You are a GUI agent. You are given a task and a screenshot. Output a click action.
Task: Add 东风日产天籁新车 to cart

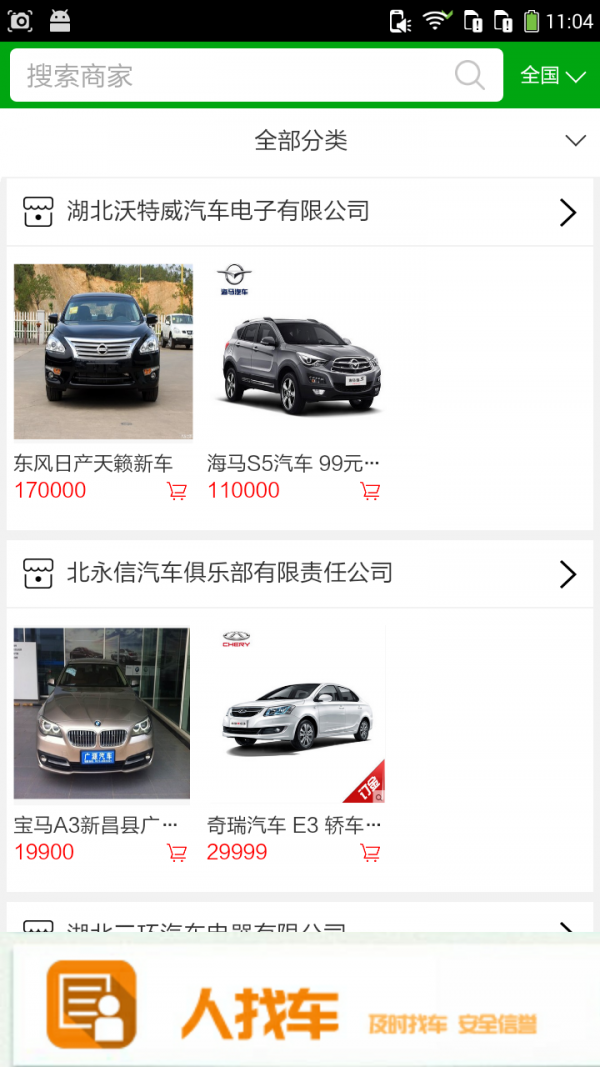[177, 491]
